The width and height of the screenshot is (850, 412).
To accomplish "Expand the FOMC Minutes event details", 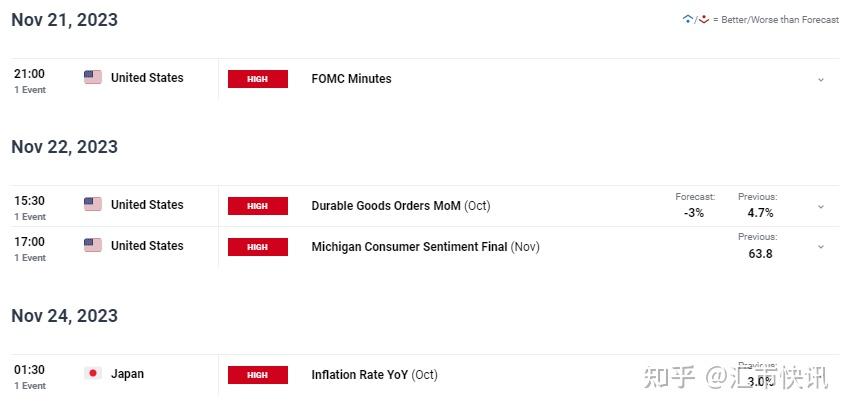I will [821, 79].
